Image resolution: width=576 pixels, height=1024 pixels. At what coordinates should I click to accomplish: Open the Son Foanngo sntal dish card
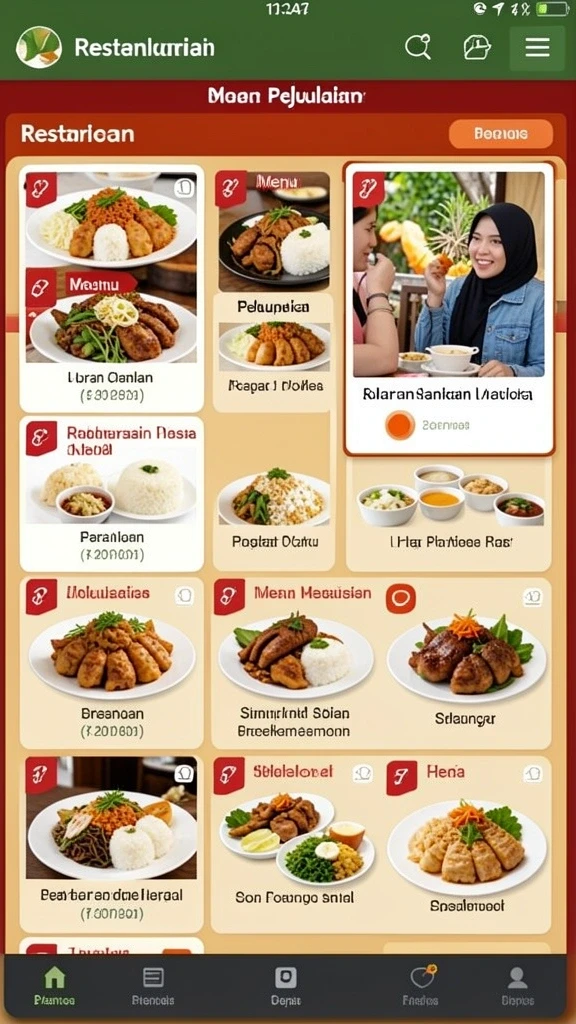[x=295, y=843]
